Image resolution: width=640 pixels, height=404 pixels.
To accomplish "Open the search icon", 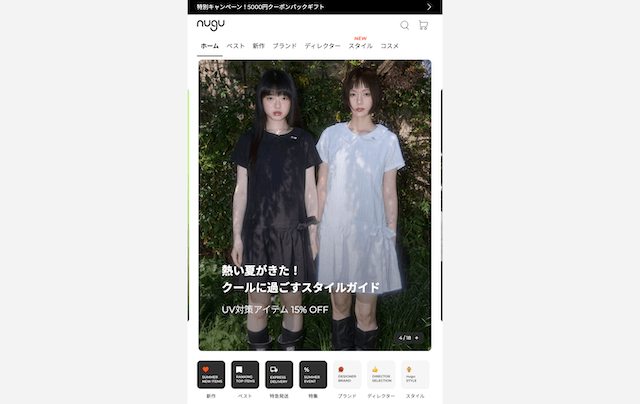I will [405, 25].
